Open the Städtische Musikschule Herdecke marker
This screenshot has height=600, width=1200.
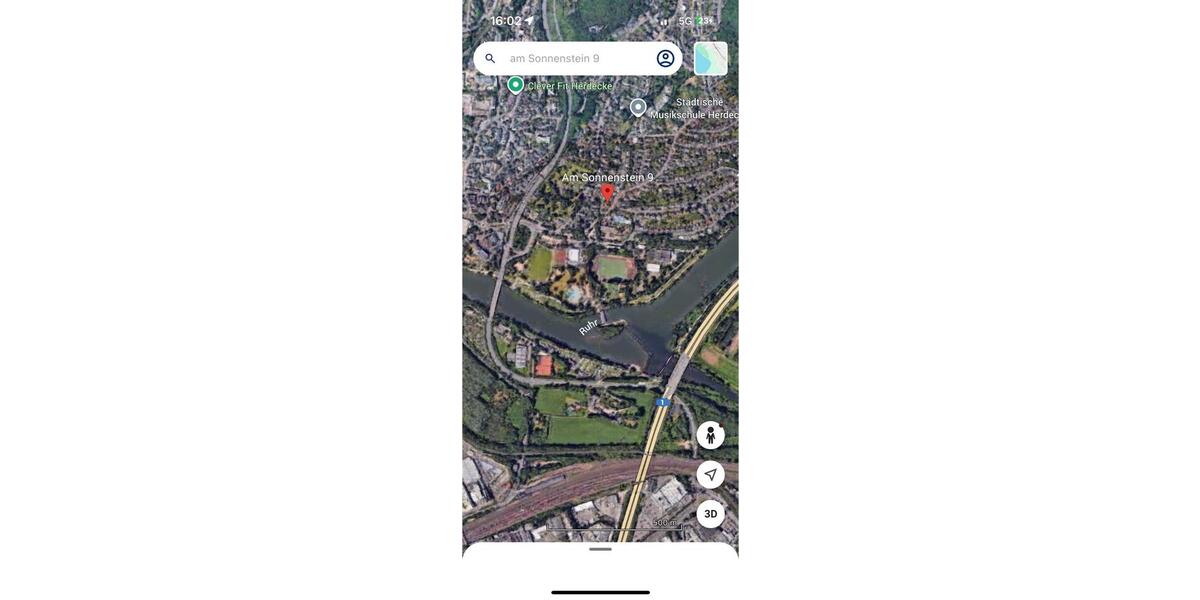point(638,107)
